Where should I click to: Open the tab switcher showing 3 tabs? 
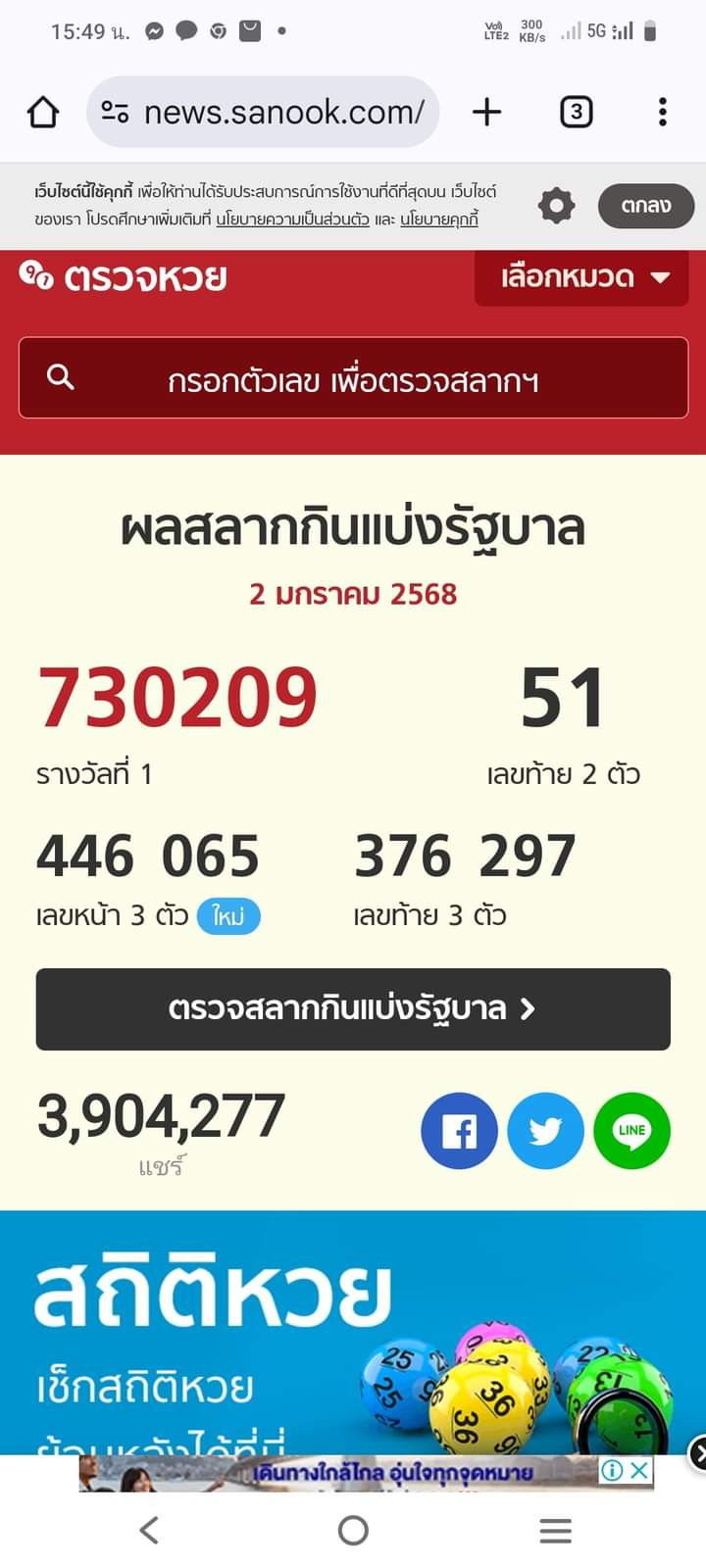pyautogui.click(x=576, y=113)
